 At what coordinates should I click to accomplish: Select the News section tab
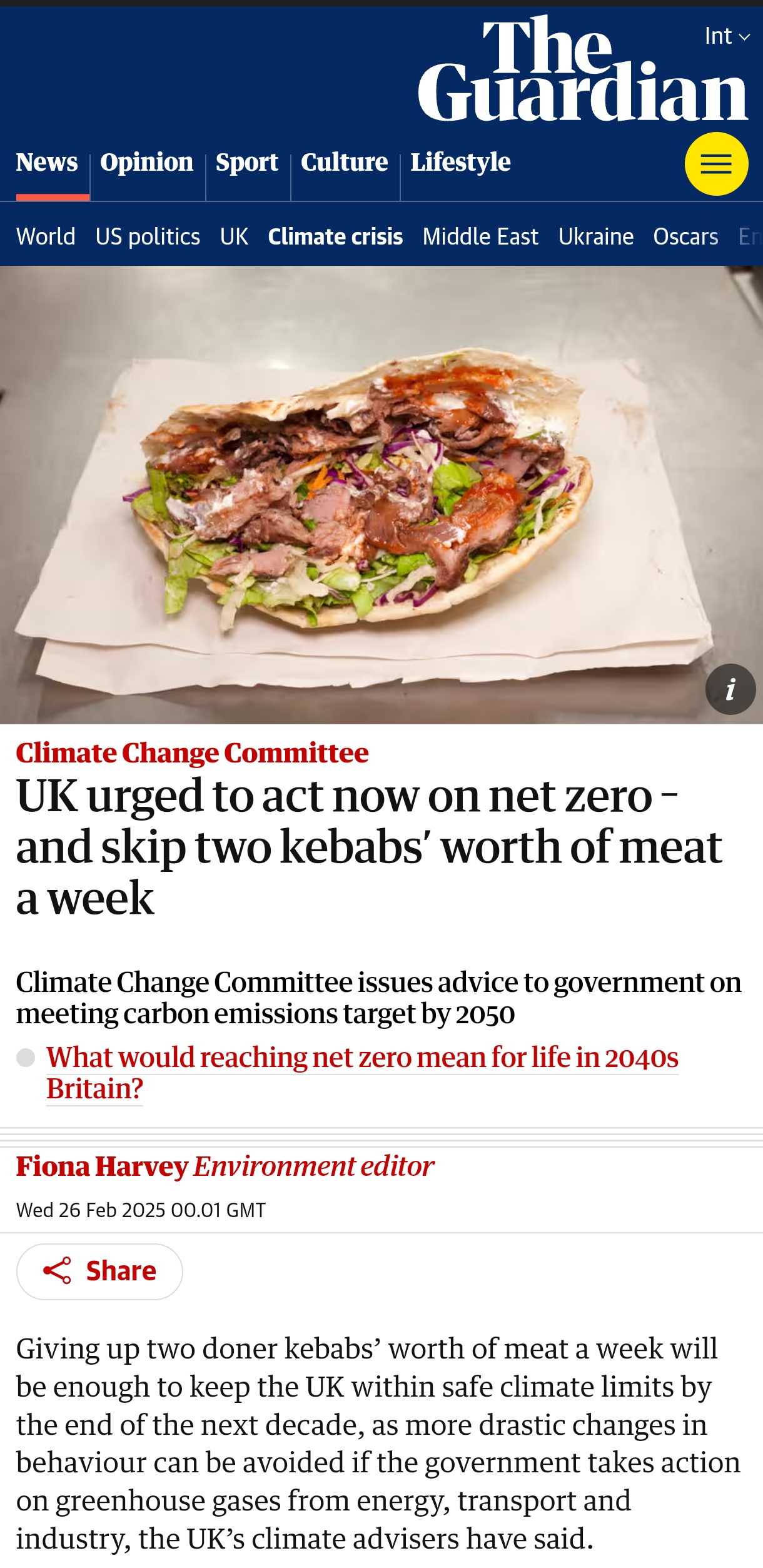47,162
